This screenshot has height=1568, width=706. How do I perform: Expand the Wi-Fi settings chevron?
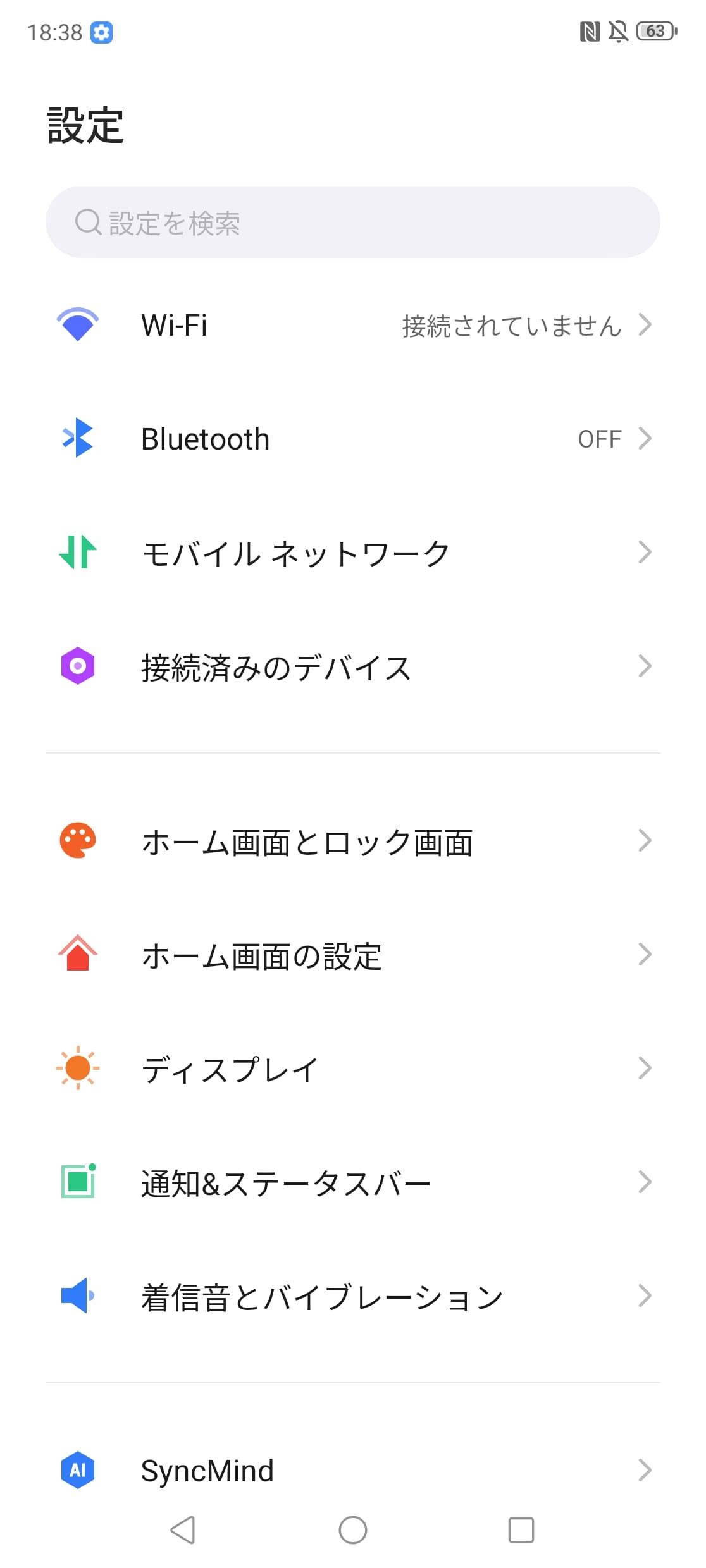tap(646, 324)
